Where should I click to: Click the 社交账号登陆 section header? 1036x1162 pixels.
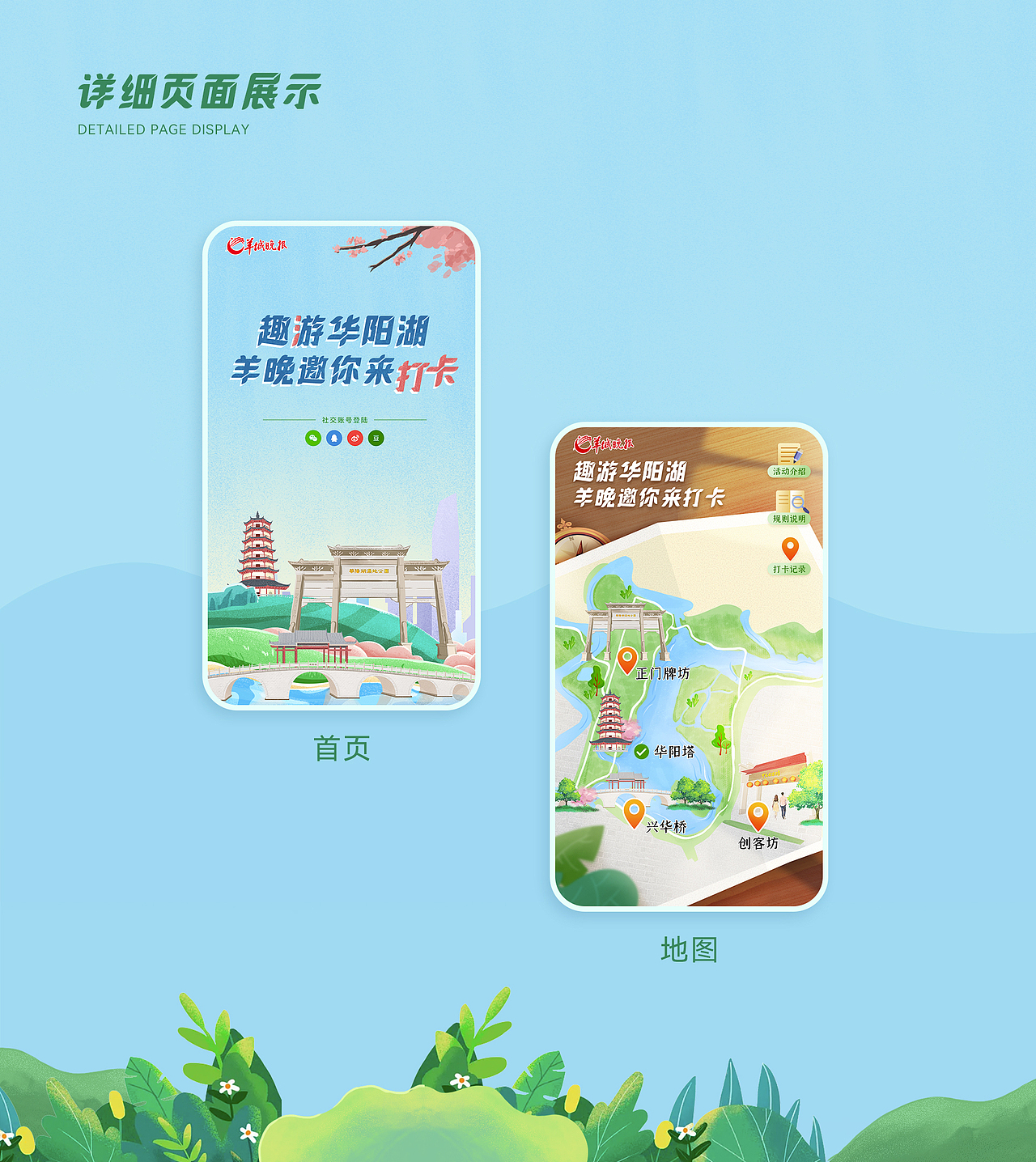click(346, 418)
